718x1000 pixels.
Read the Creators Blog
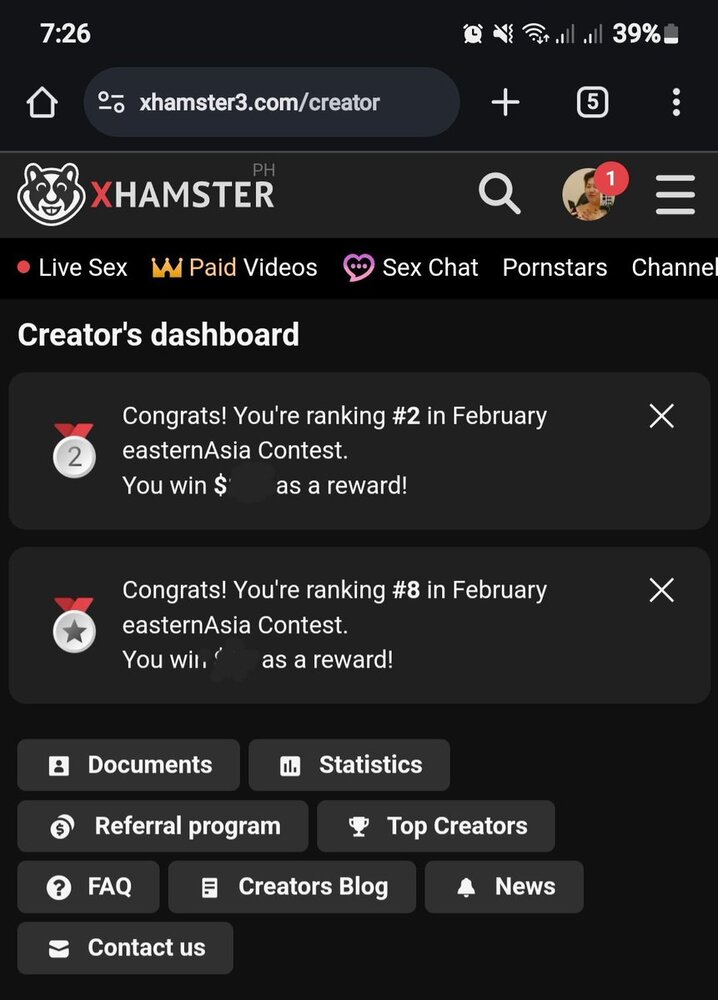(x=292, y=887)
